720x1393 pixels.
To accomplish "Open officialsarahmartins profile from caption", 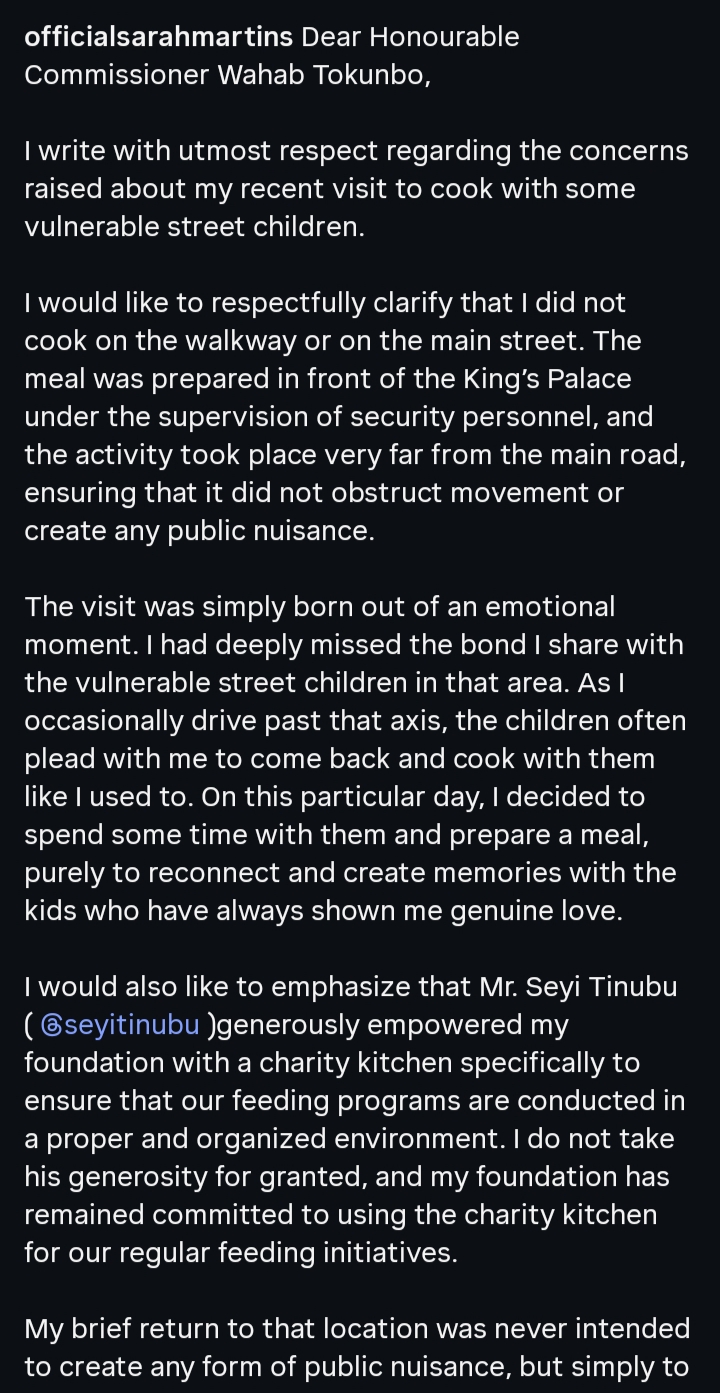I will point(158,38).
